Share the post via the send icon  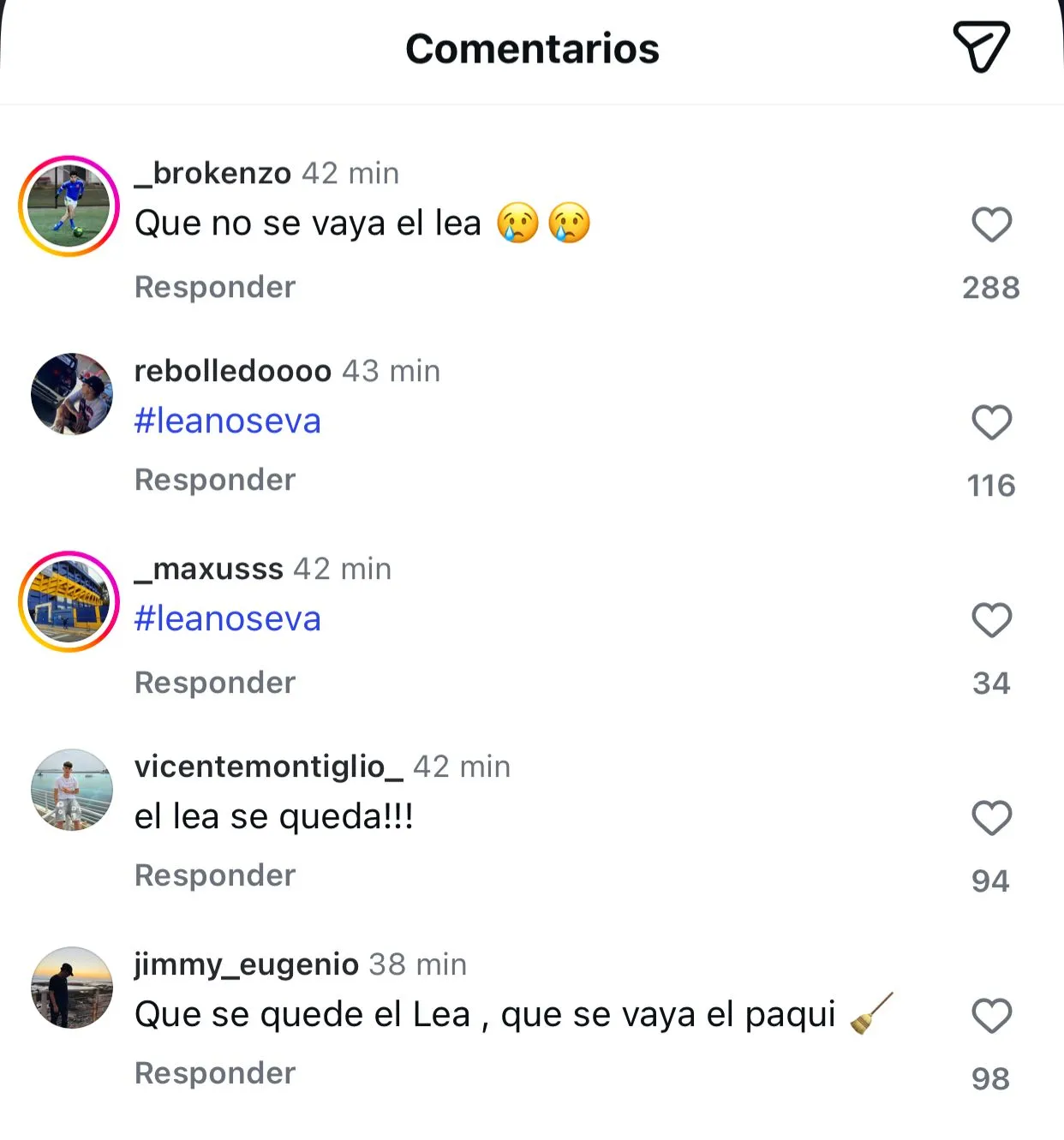[x=981, y=47]
